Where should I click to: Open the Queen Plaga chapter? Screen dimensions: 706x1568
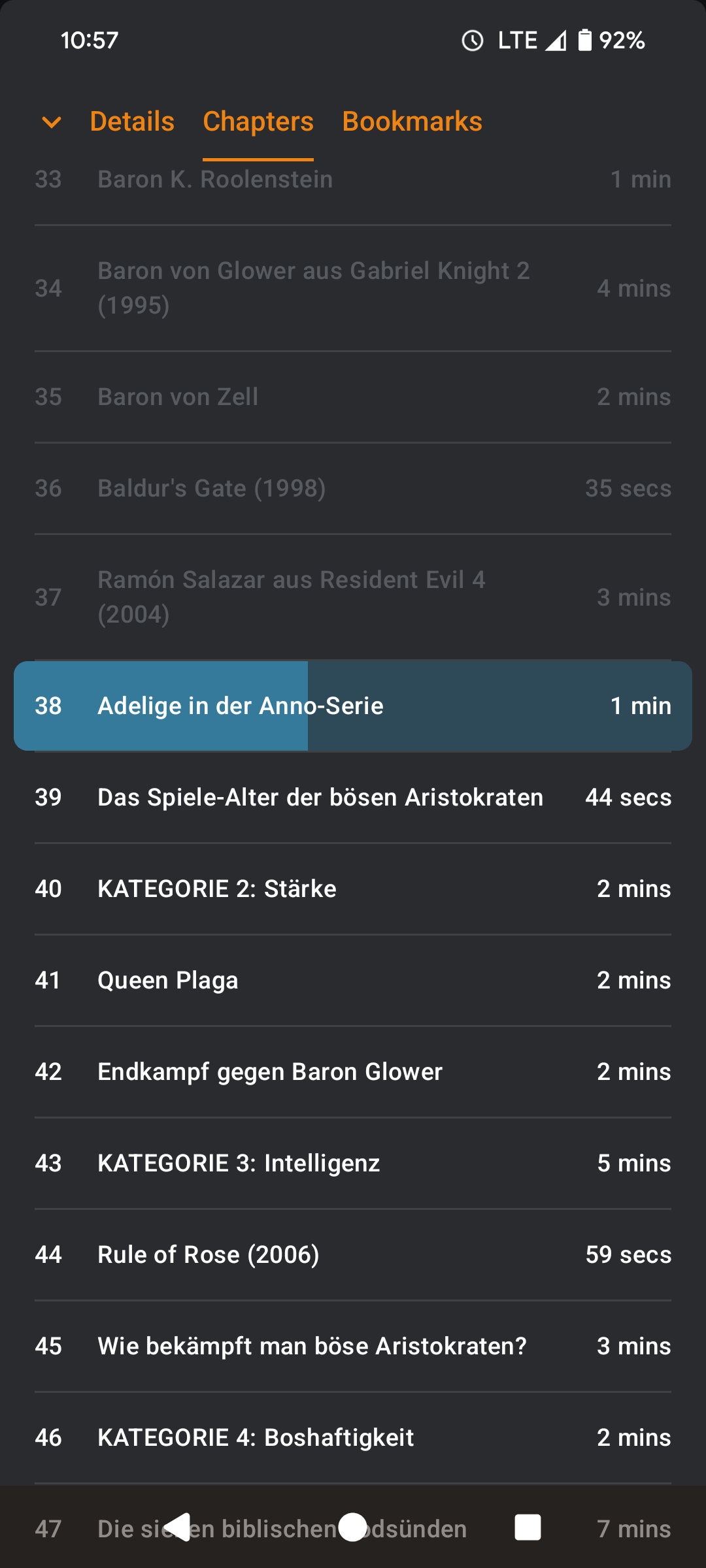pyautogui.click(x=353, y=980)
